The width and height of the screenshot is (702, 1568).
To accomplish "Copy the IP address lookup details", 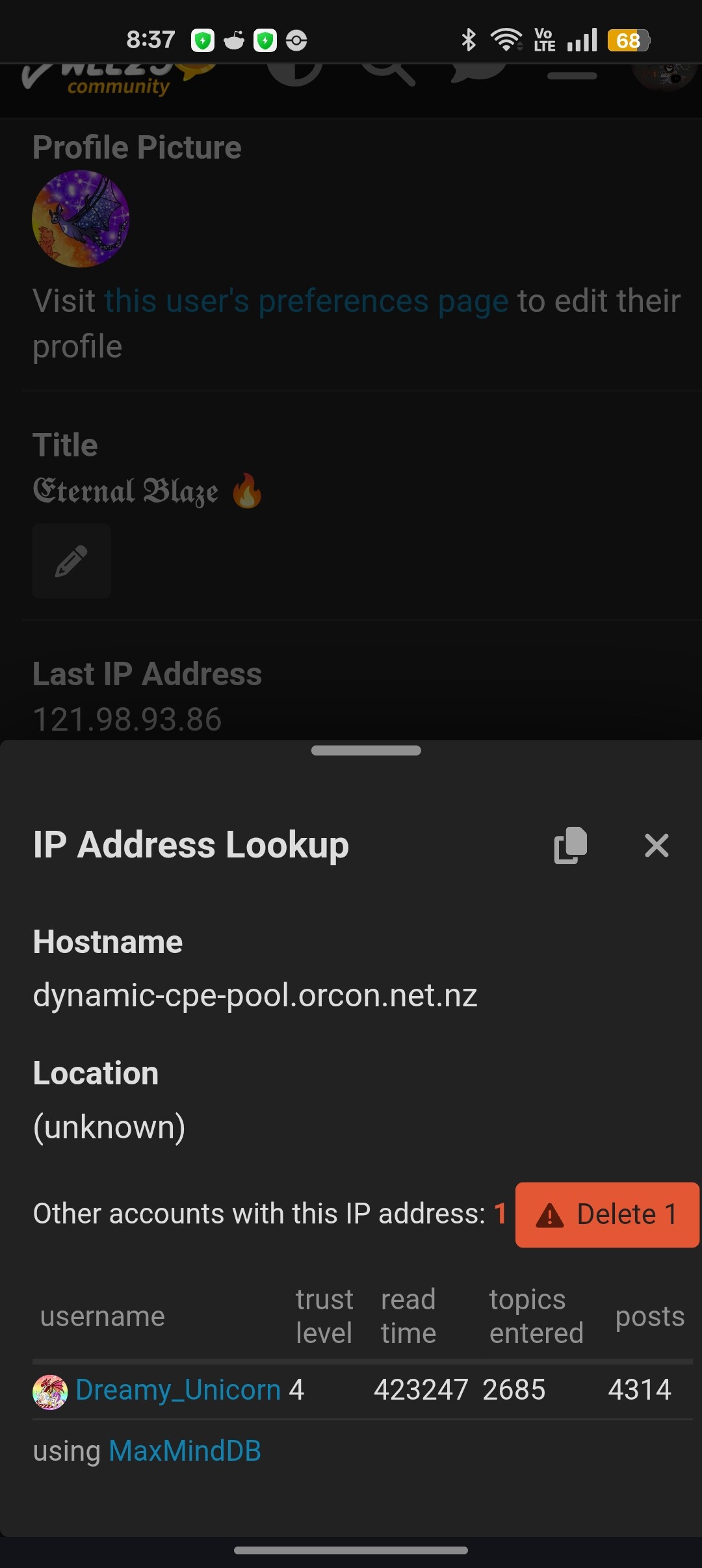I will [x=570, y=846].
